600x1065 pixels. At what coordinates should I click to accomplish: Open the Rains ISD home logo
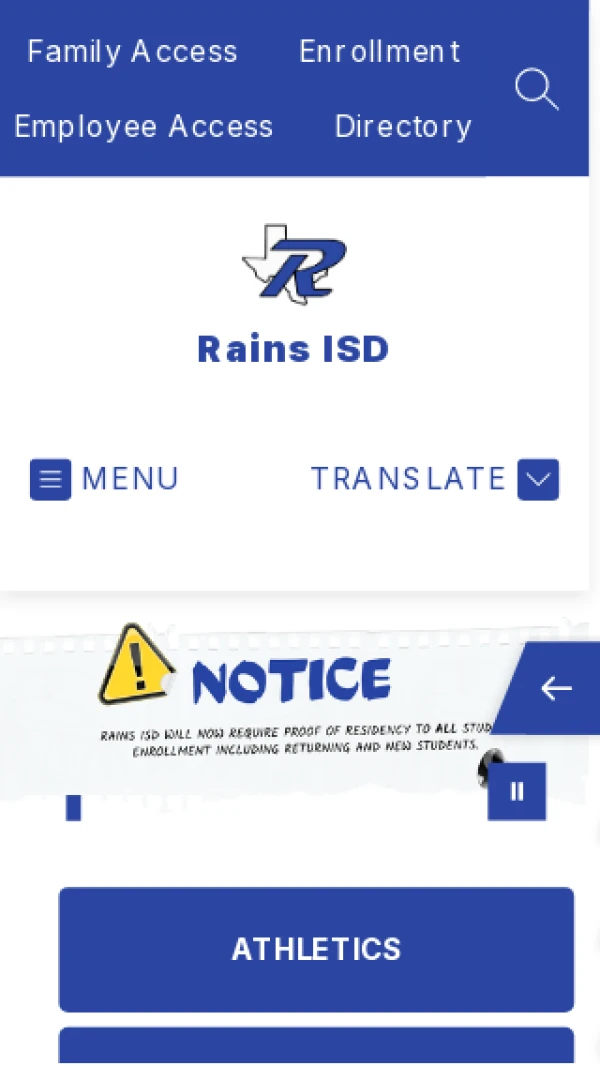point(293,265)
